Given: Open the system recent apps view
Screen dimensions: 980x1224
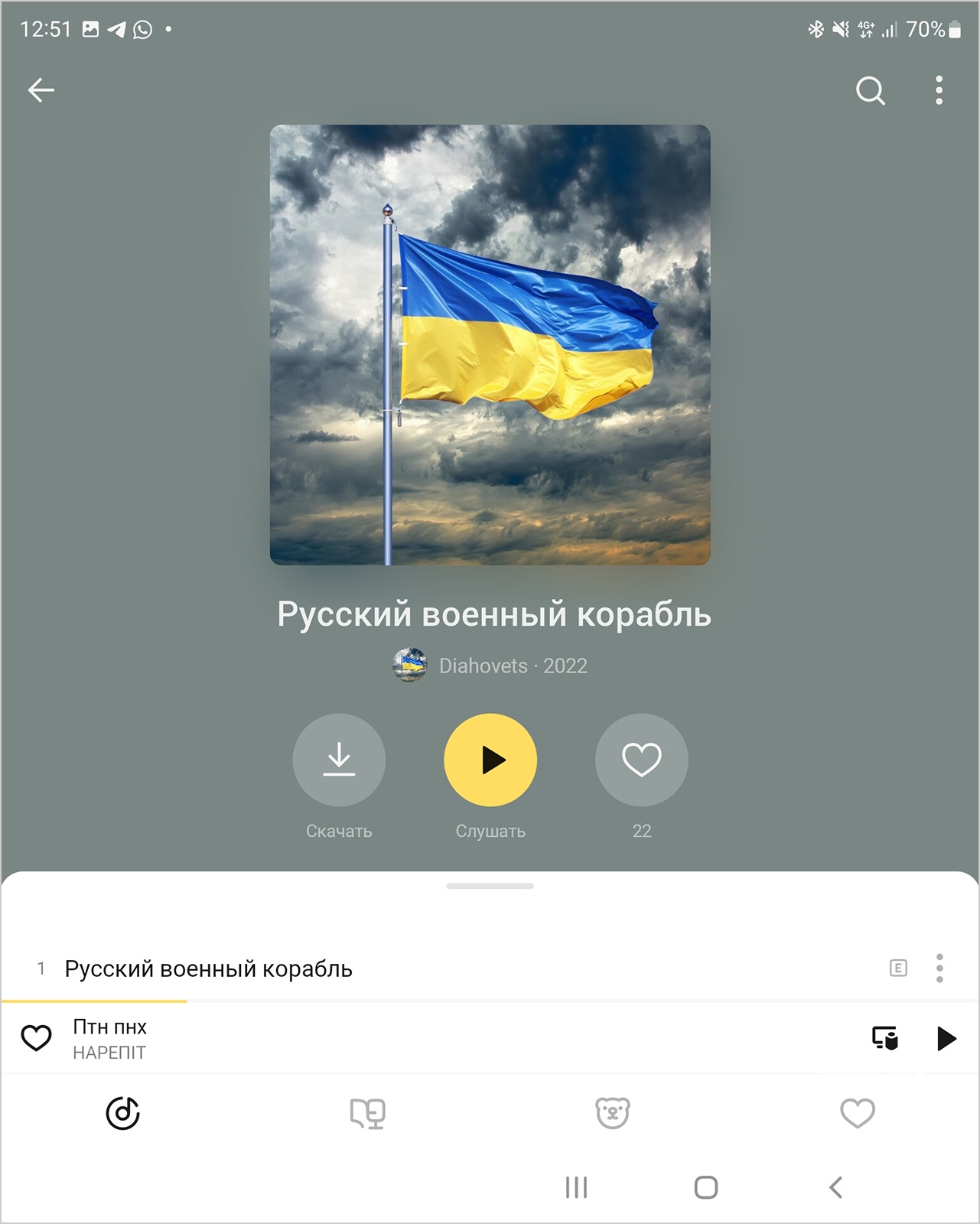Looking at the screenshot, I should coord(576,1187).
